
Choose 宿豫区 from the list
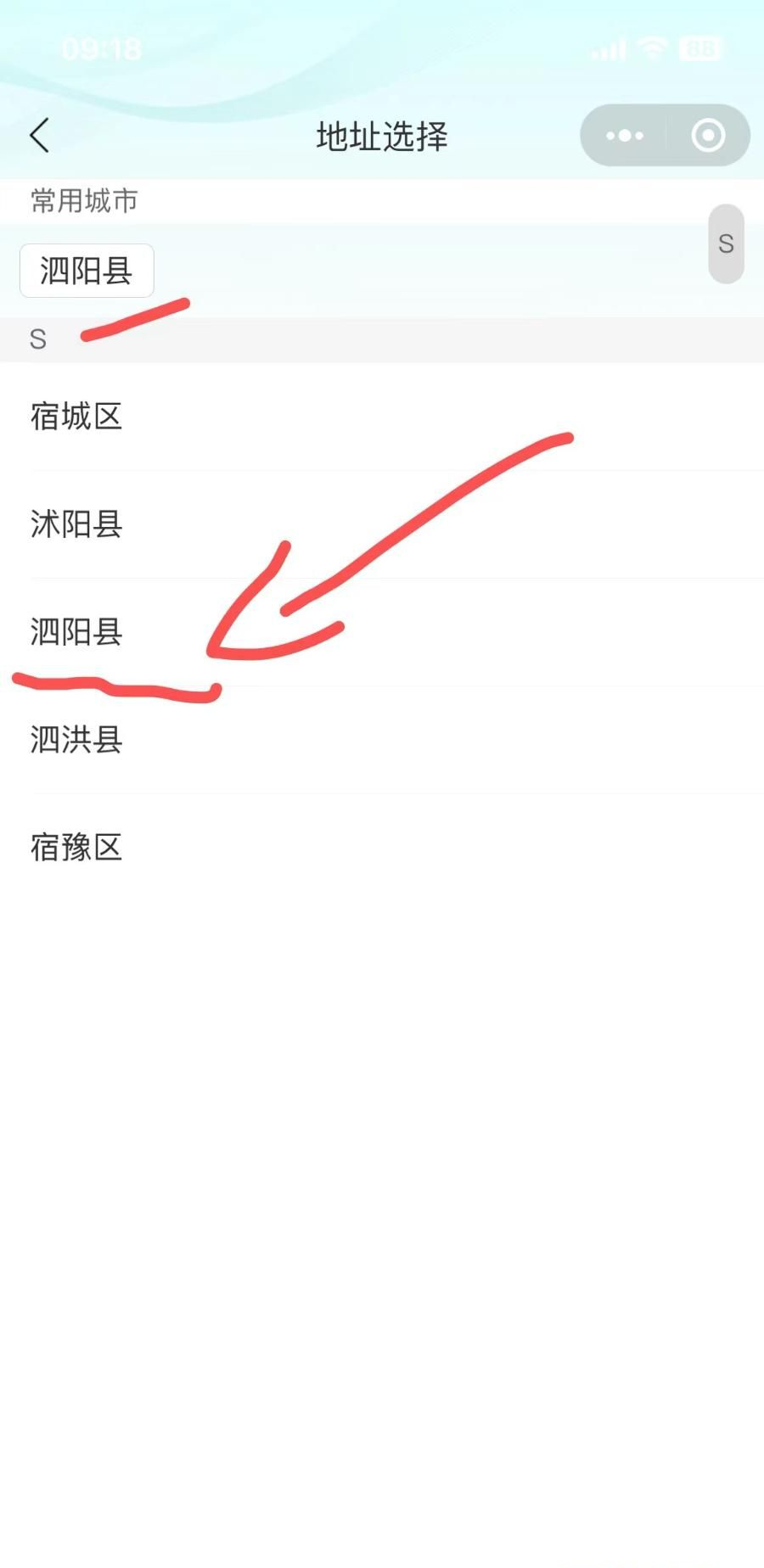coord(382,848)
